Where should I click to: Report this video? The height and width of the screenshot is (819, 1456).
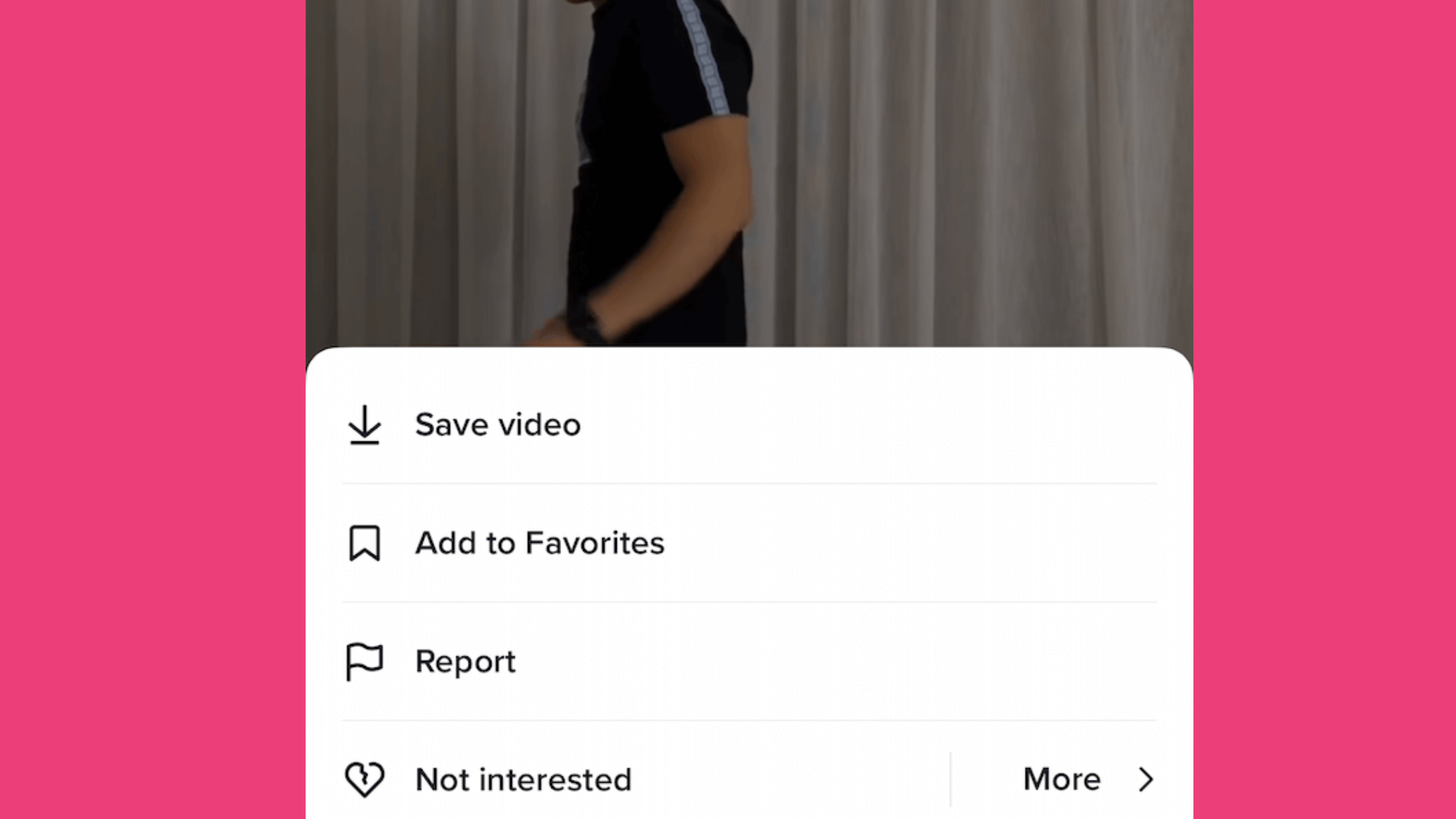[x=464, y=662]
